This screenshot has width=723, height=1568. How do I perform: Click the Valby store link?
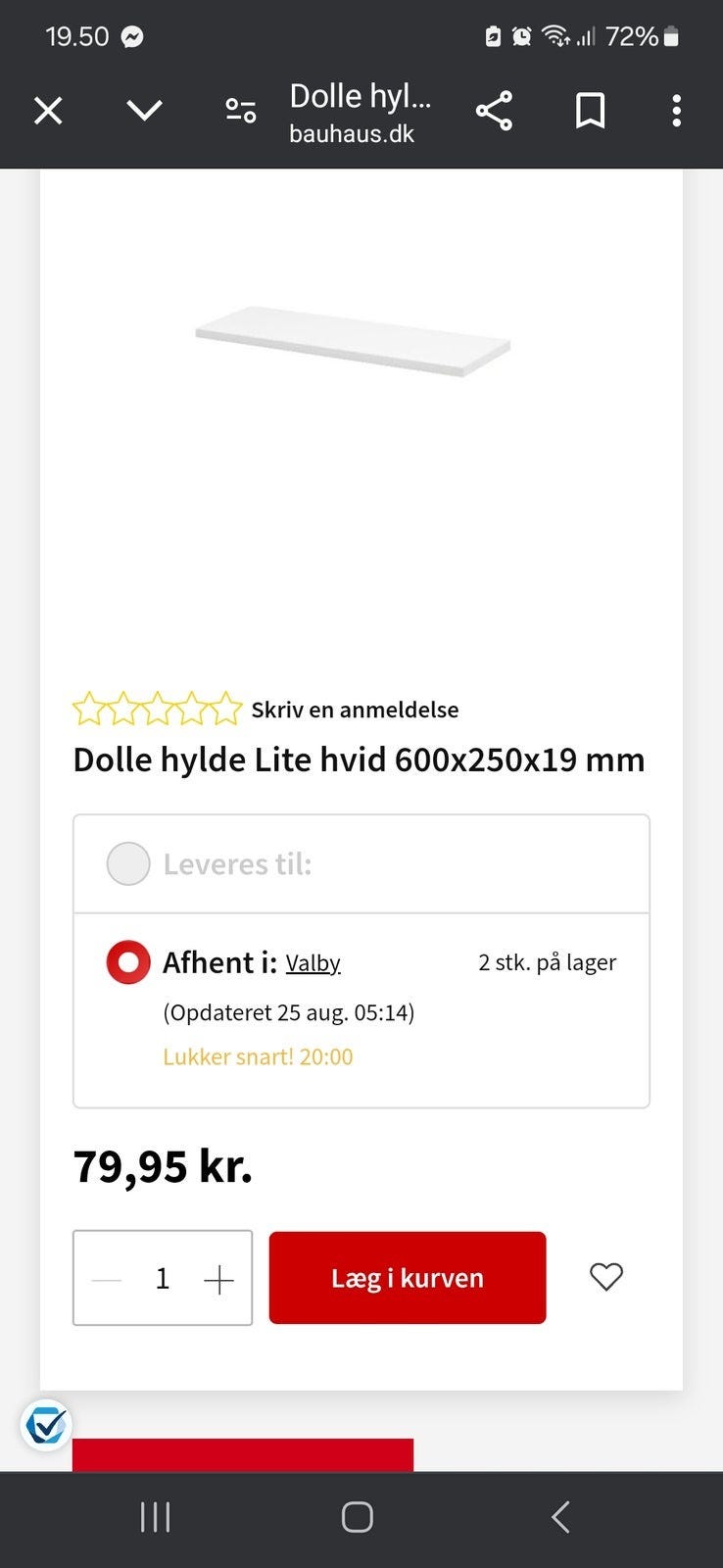[x=313, y=962]
